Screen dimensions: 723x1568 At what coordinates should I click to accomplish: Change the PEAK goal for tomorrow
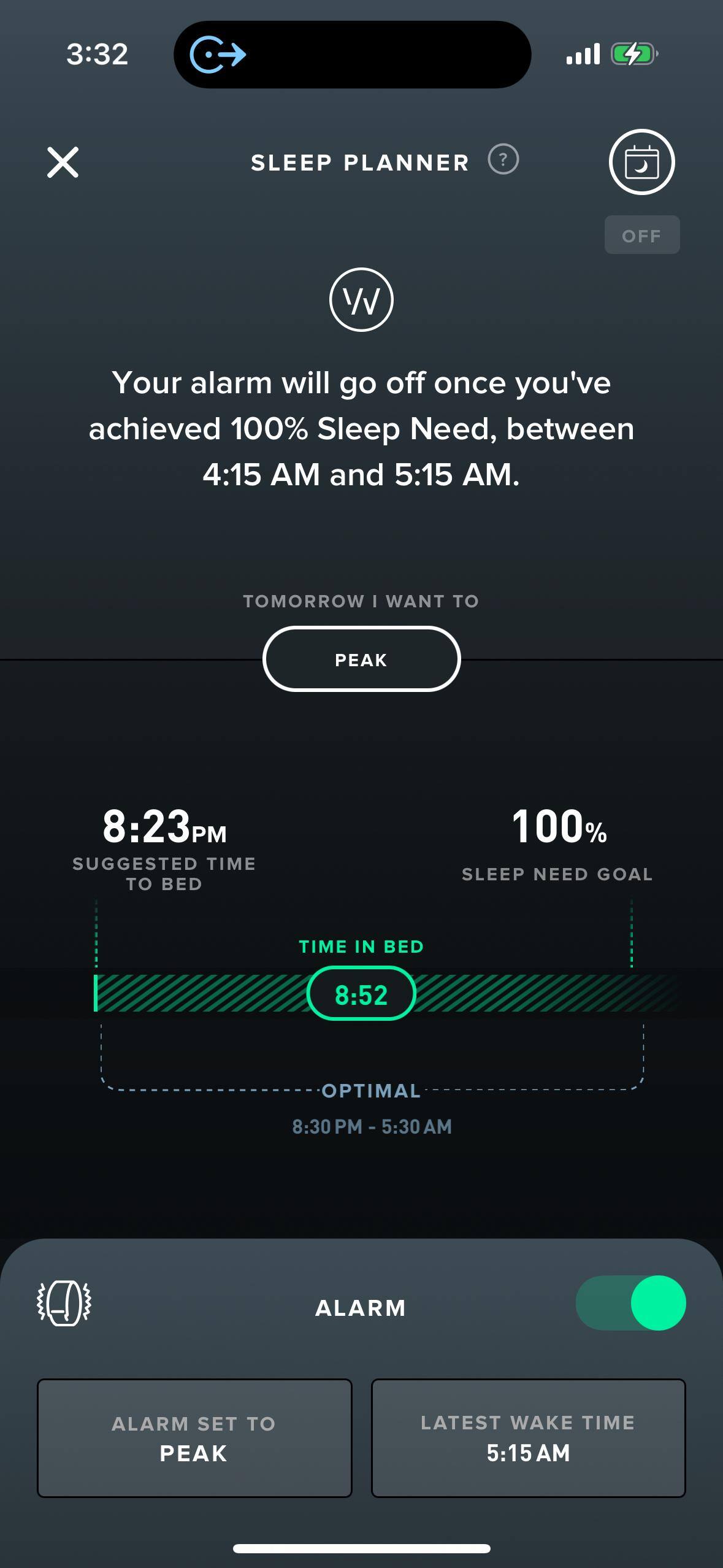point(361,659)
